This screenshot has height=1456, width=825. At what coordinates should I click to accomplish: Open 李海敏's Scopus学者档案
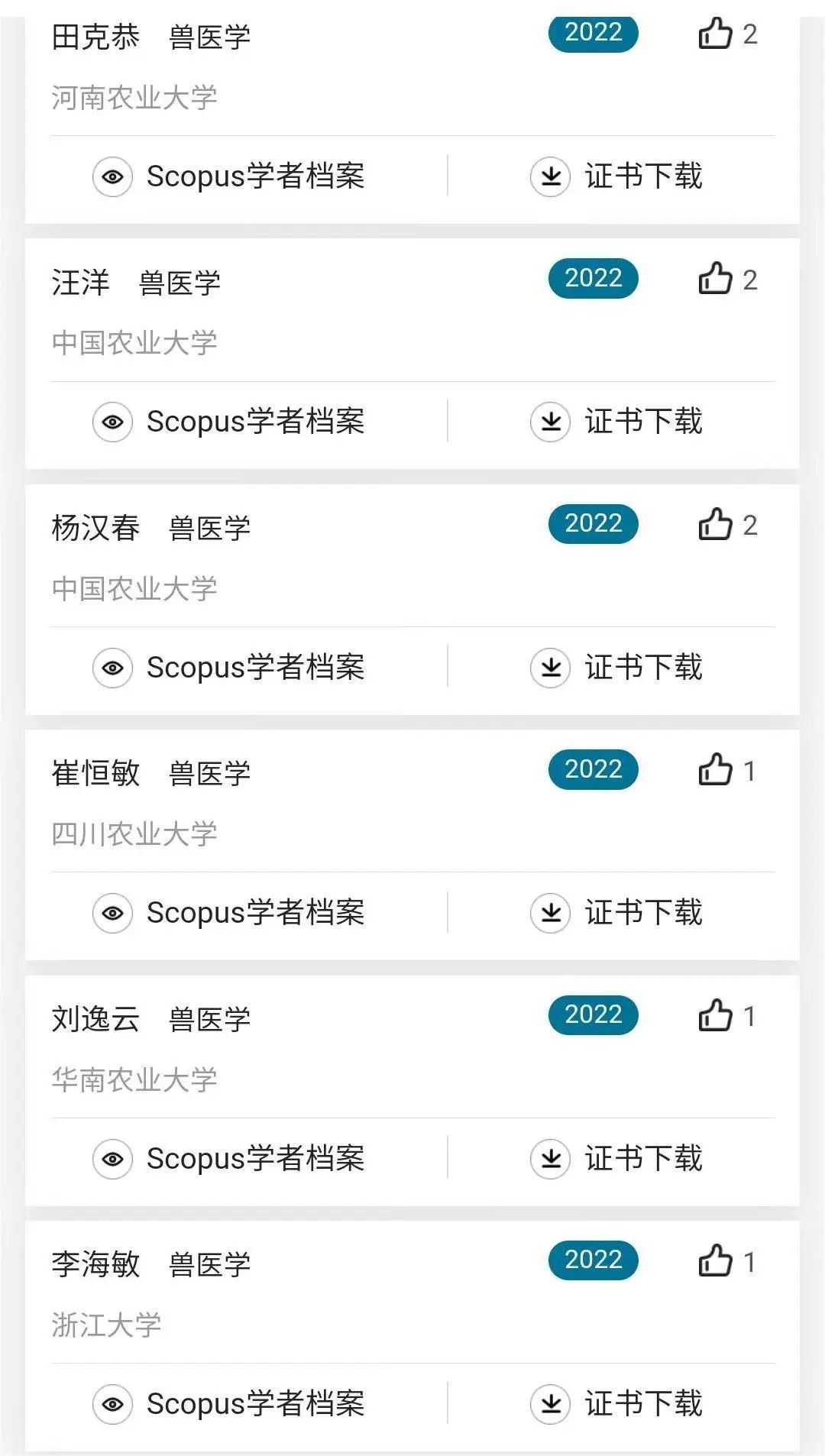pyautogui.click(x=229, y=1404)
